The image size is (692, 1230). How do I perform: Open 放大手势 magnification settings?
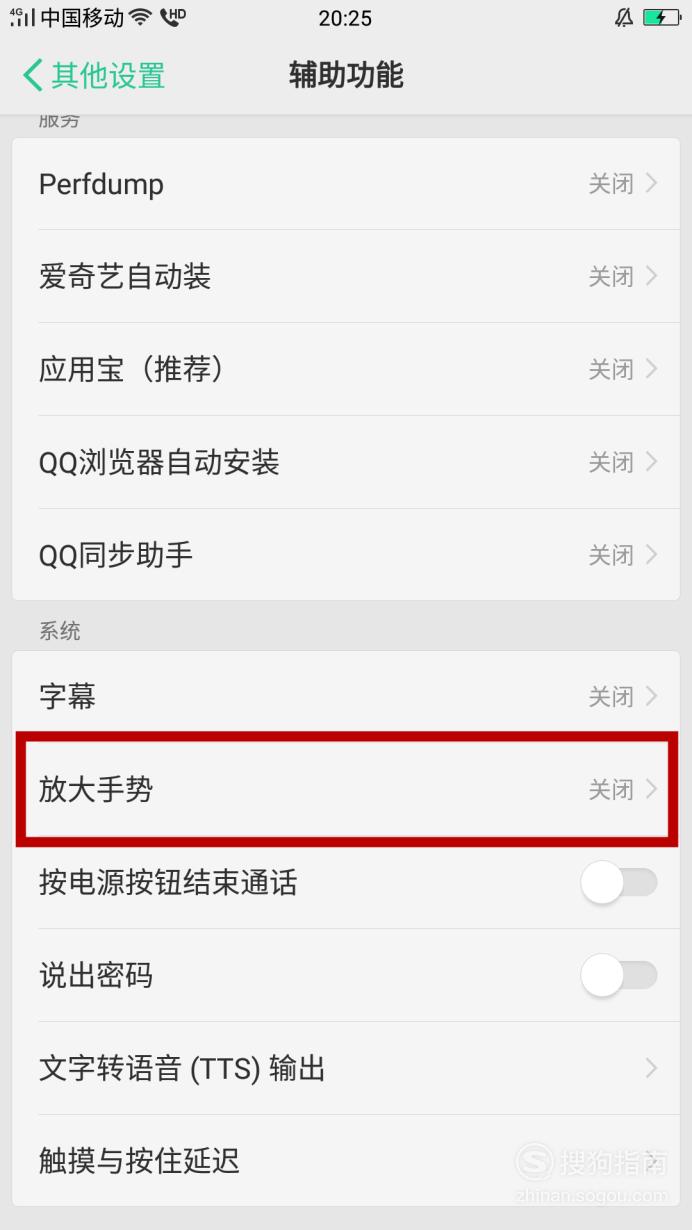tap(346, 789)
